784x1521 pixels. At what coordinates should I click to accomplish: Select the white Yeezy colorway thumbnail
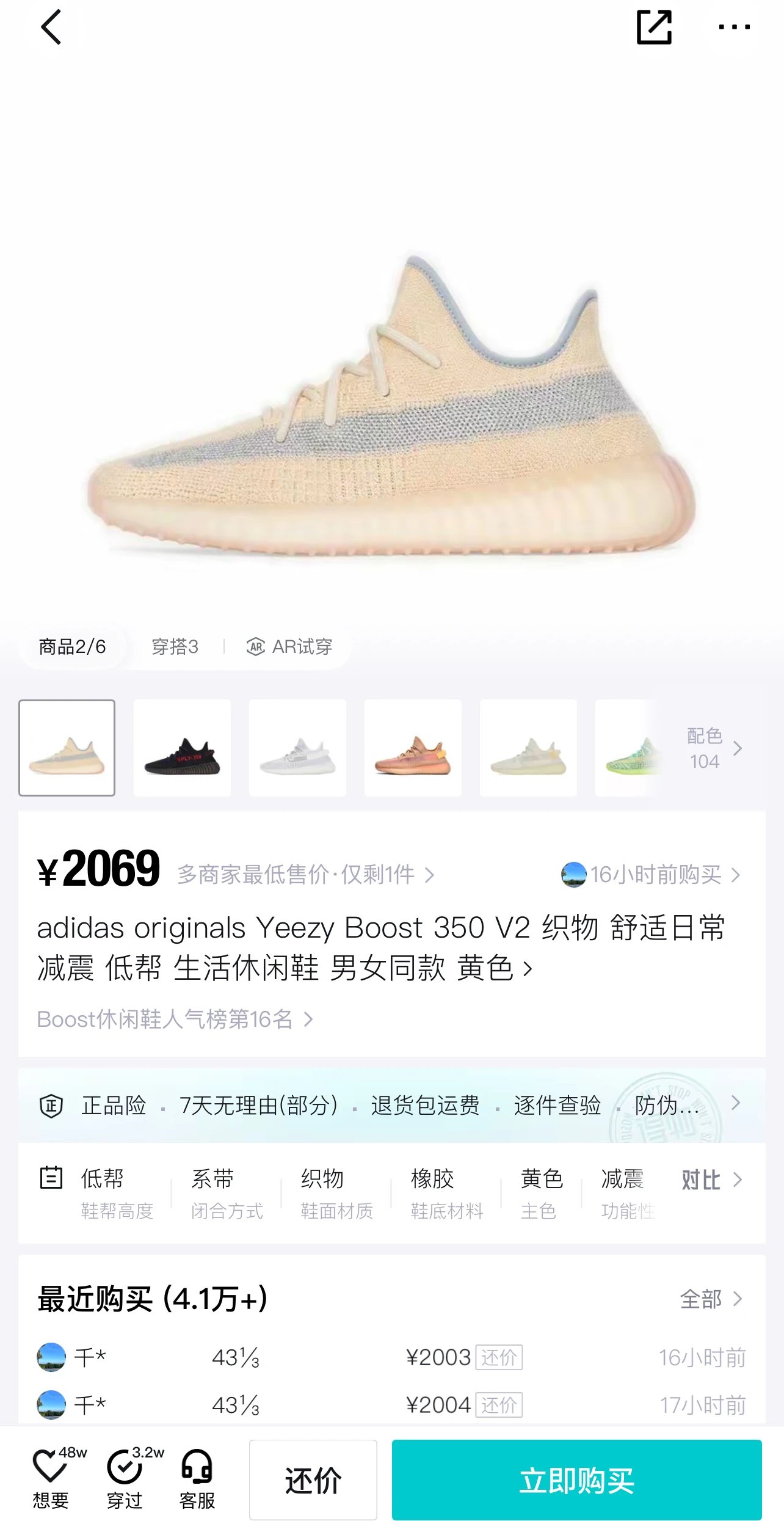point(297,748)
